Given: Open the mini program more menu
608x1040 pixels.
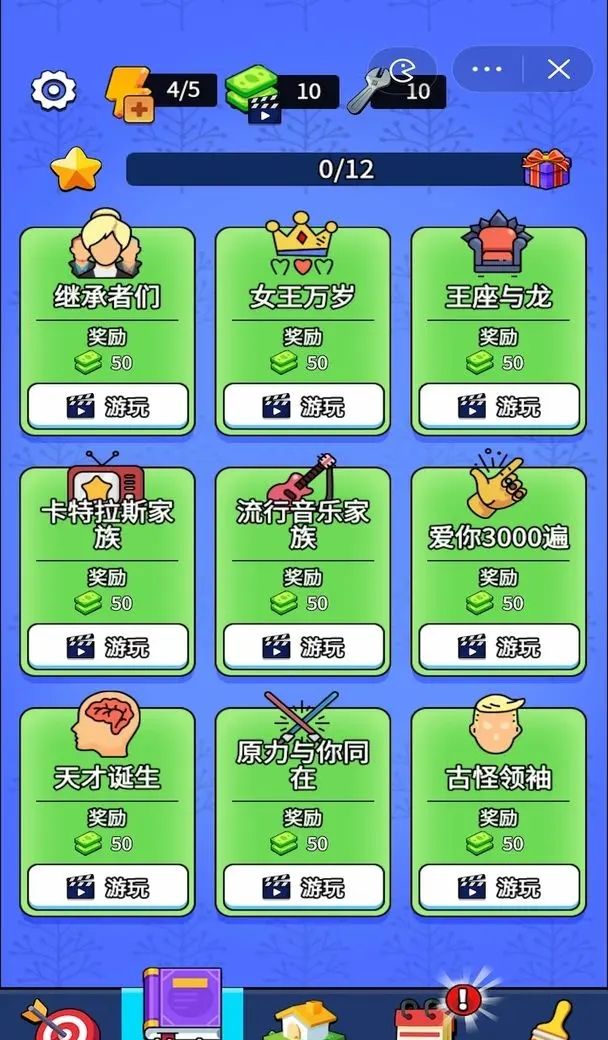Looking at the screenshot, I should coord(487,69).
